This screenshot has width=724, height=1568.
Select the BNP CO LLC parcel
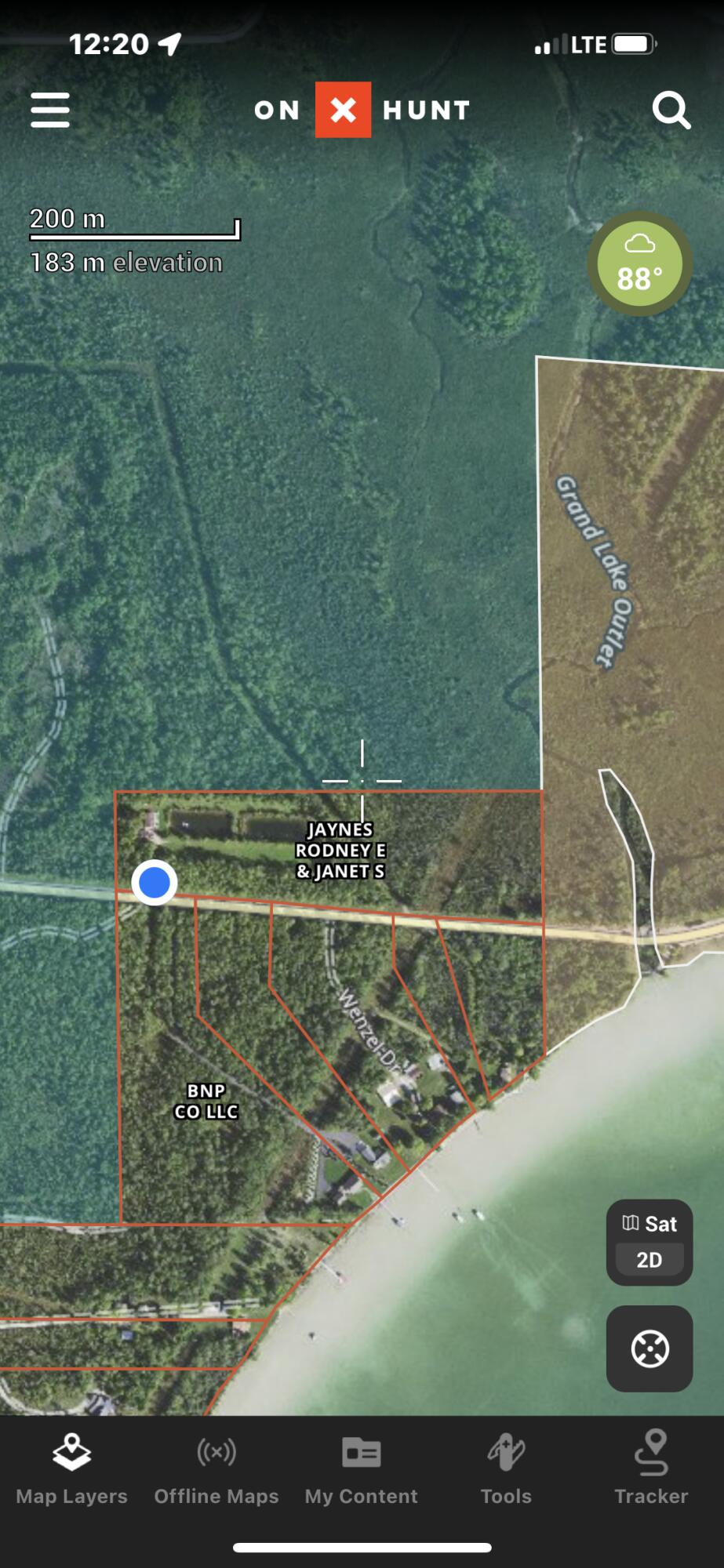(x=206, y=1101)
